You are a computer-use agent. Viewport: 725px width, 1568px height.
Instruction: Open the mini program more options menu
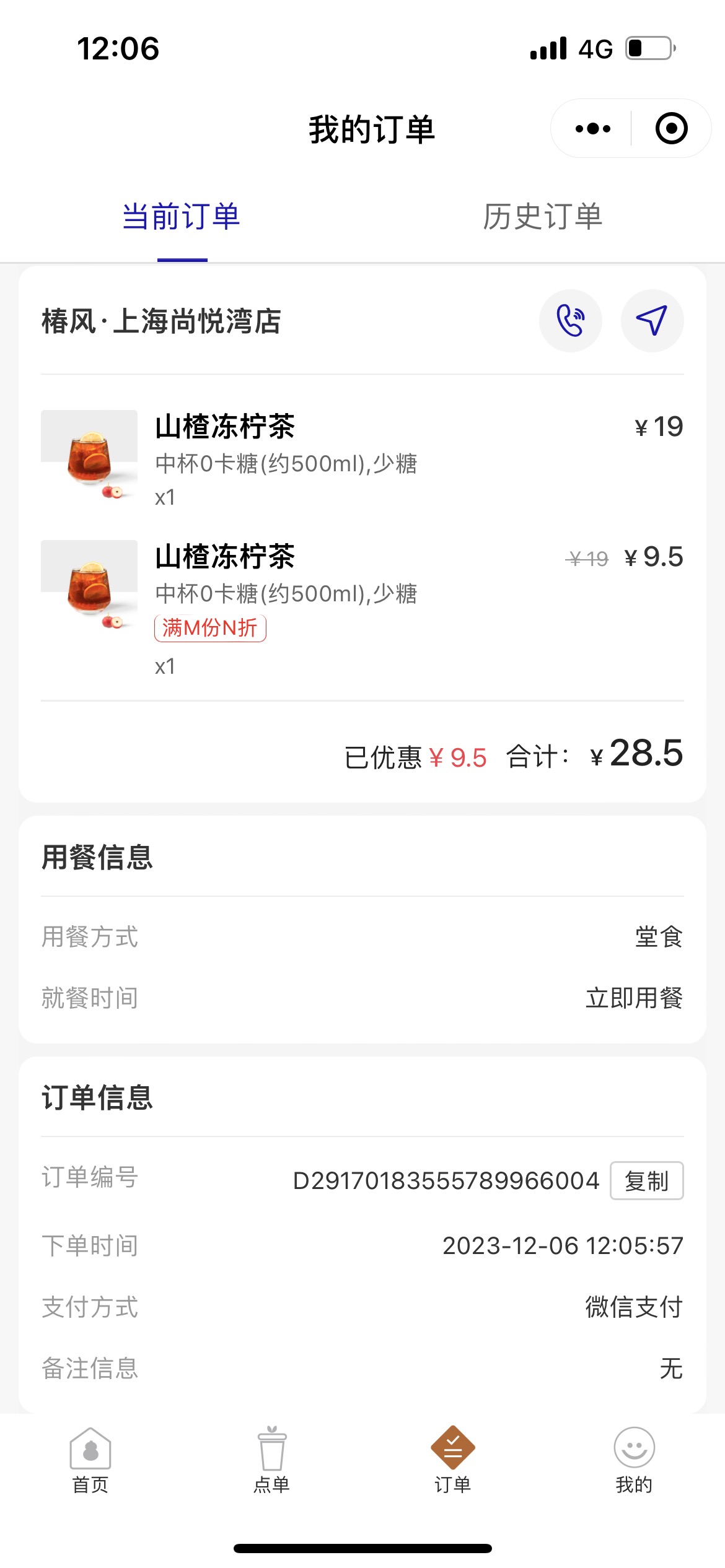[x=592, y=129]
